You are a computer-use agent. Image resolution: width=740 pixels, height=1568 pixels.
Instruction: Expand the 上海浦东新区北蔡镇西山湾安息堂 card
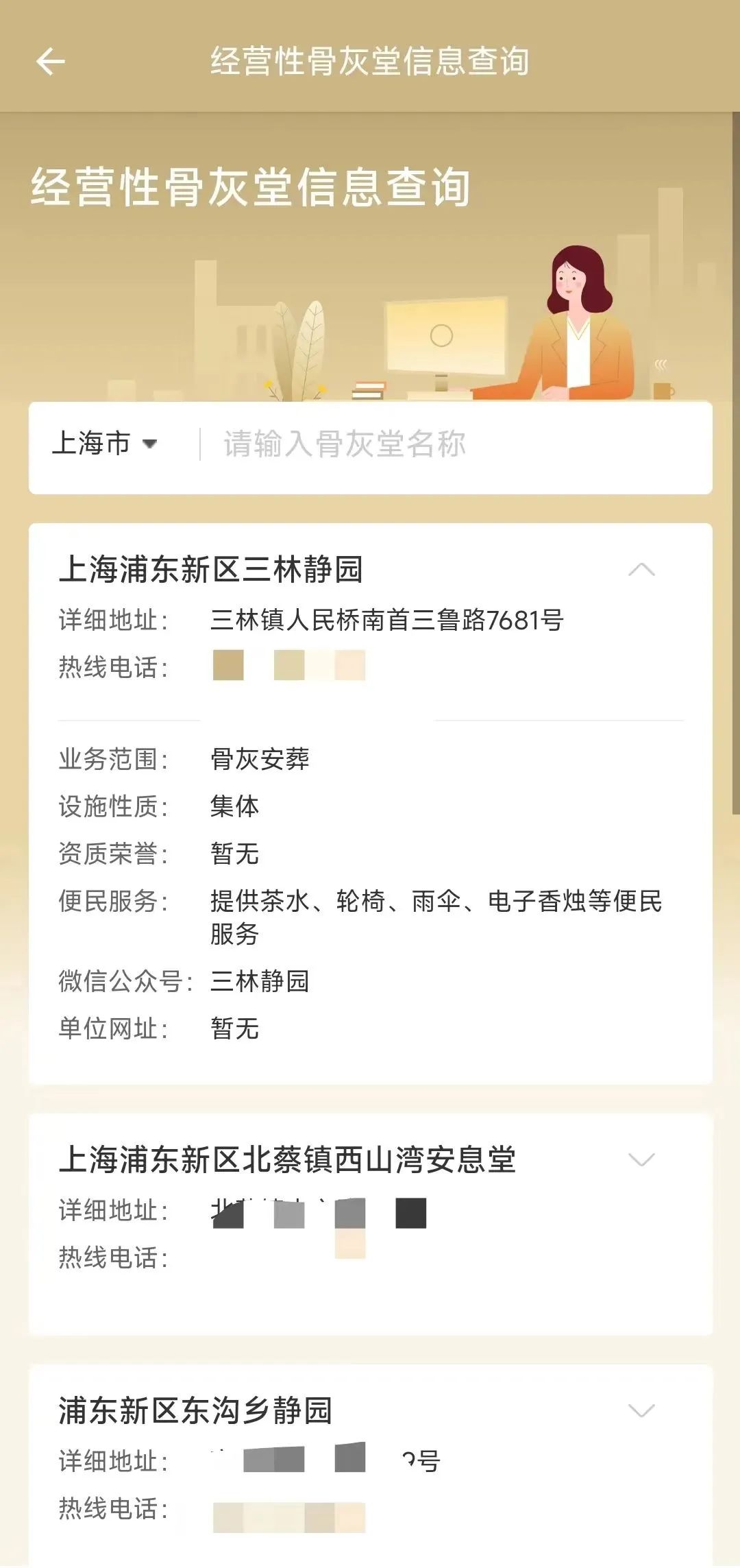coord(641,1159)
